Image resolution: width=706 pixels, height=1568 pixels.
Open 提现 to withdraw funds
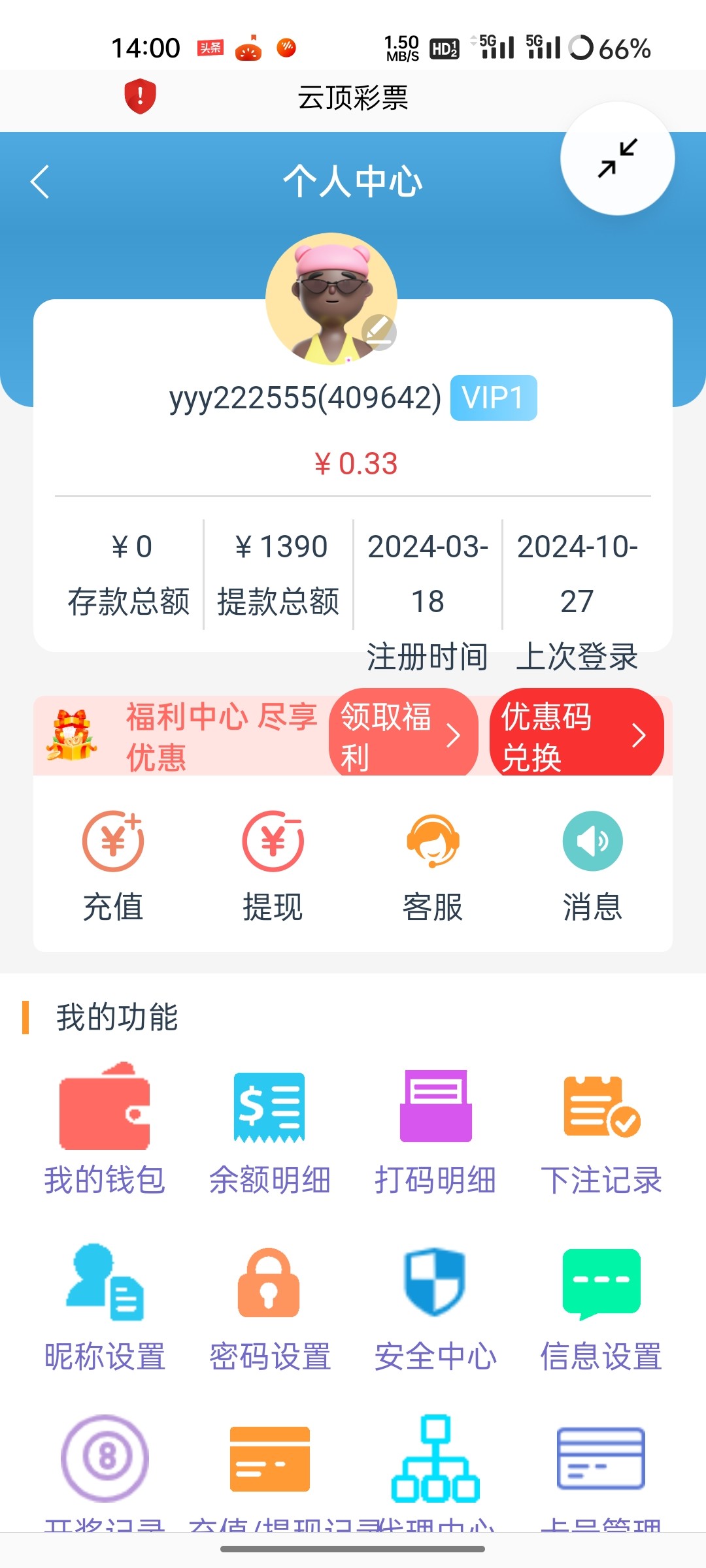click(x=273, y=866)
